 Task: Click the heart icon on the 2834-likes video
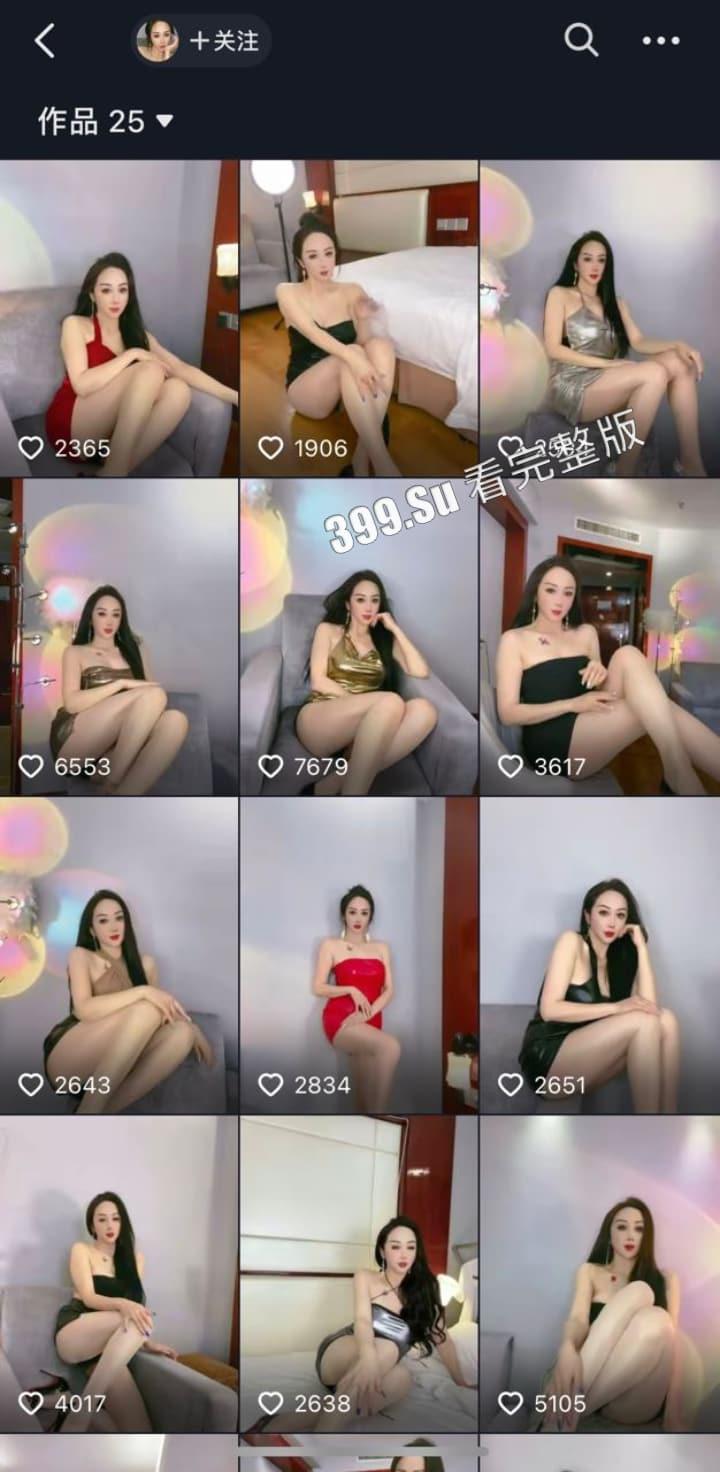(272, 1084)
